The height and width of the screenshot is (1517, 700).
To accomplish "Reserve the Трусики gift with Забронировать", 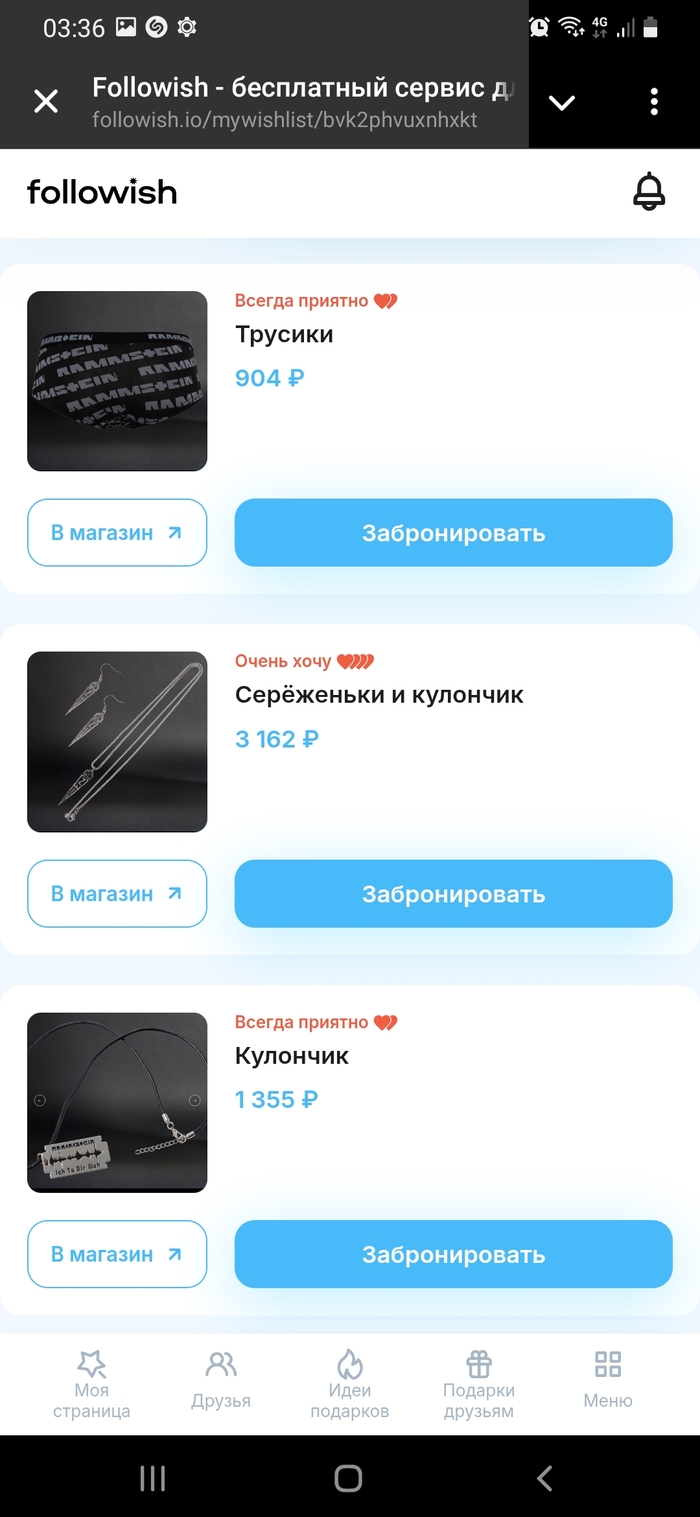I will pos(453,533).
